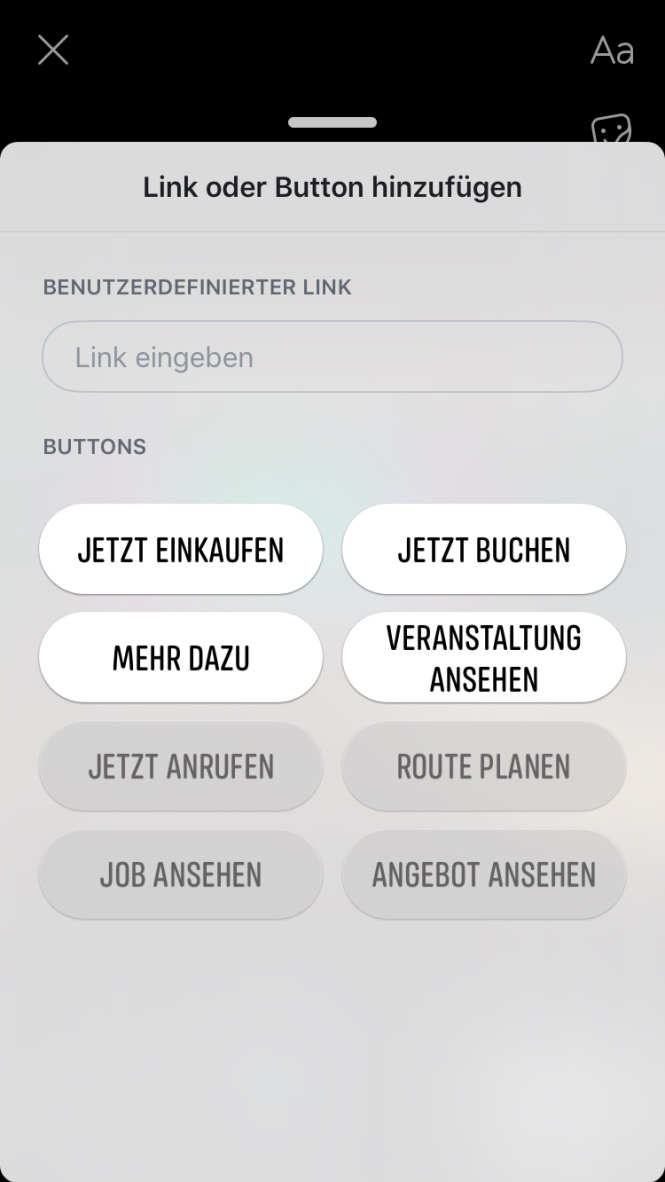Open the Aa text tool
Viewport: 665px width, 1182px height.
(612, 50)
